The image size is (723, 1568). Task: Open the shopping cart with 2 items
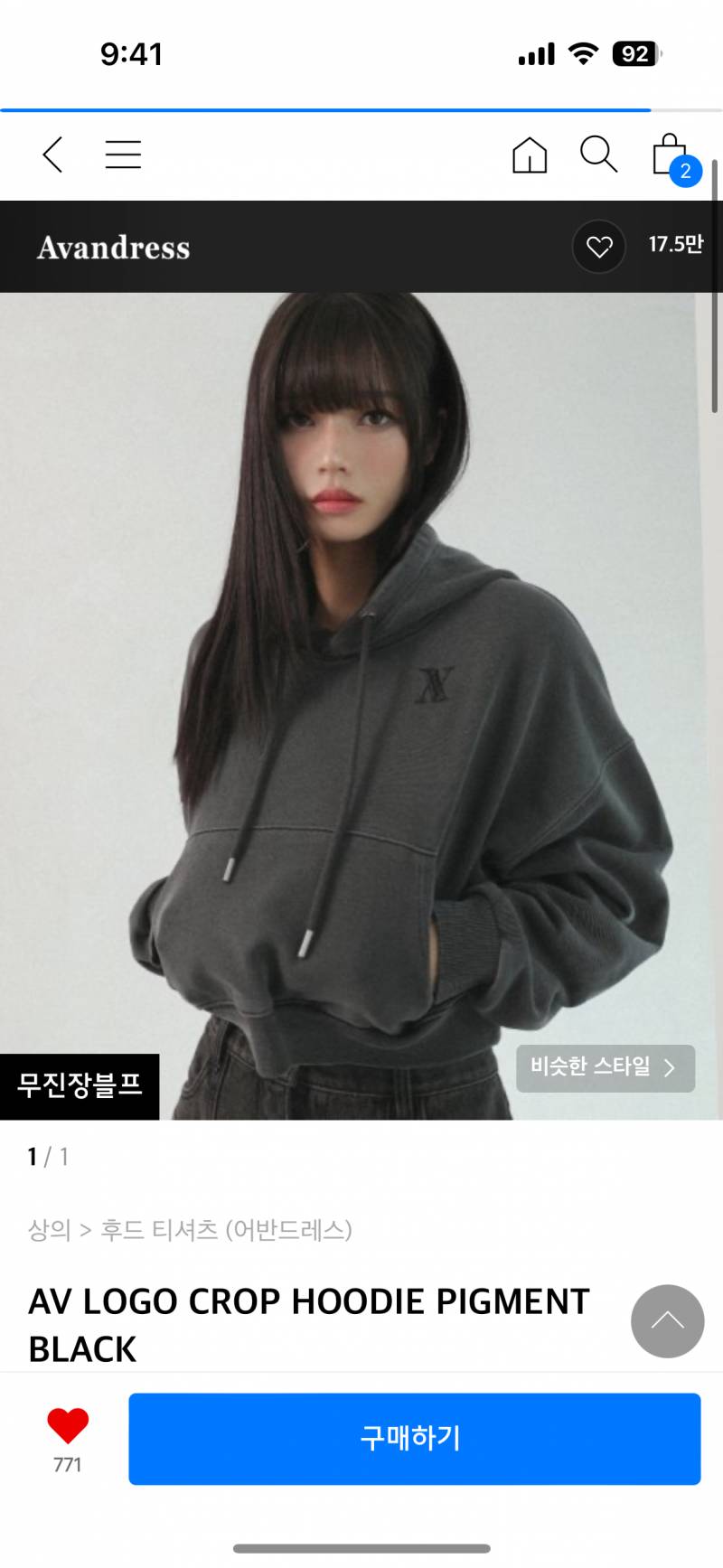point(669,155)
